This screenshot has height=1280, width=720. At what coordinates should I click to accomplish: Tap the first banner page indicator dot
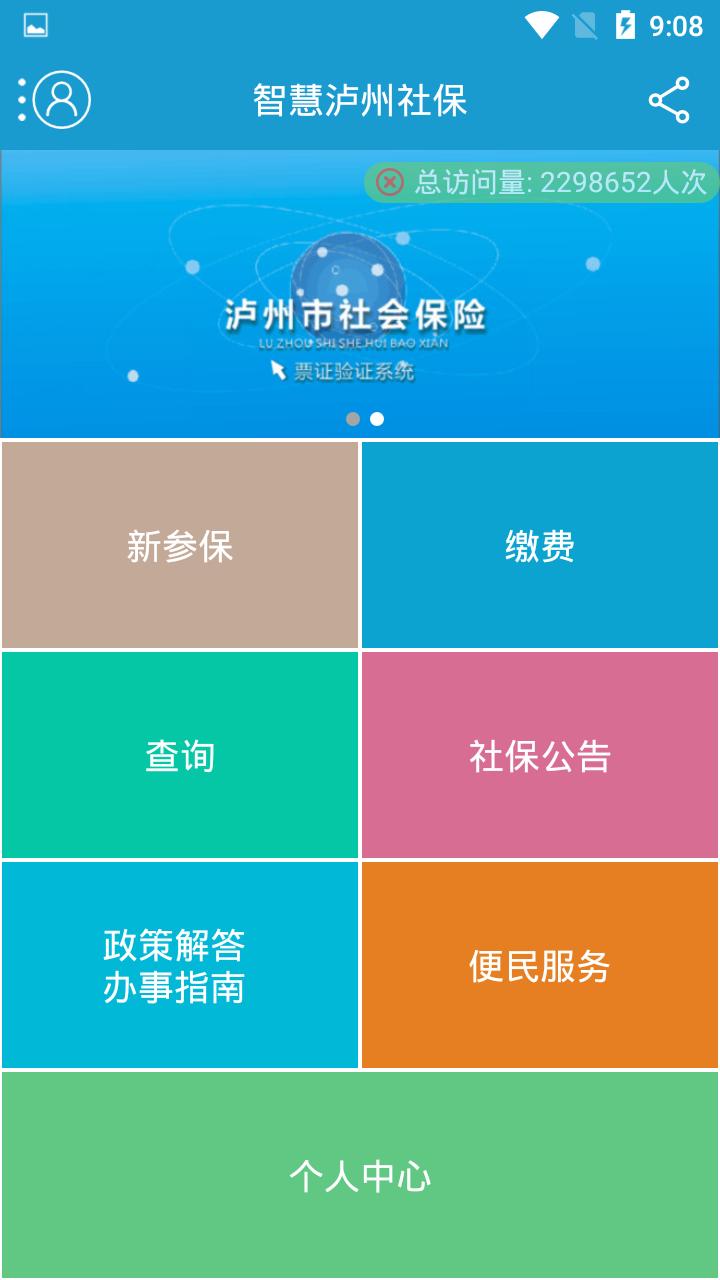(x=353, y=419)
